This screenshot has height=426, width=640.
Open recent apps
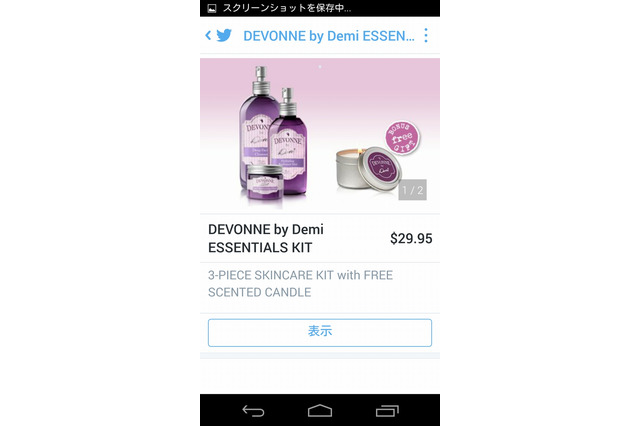coord(386,410)
